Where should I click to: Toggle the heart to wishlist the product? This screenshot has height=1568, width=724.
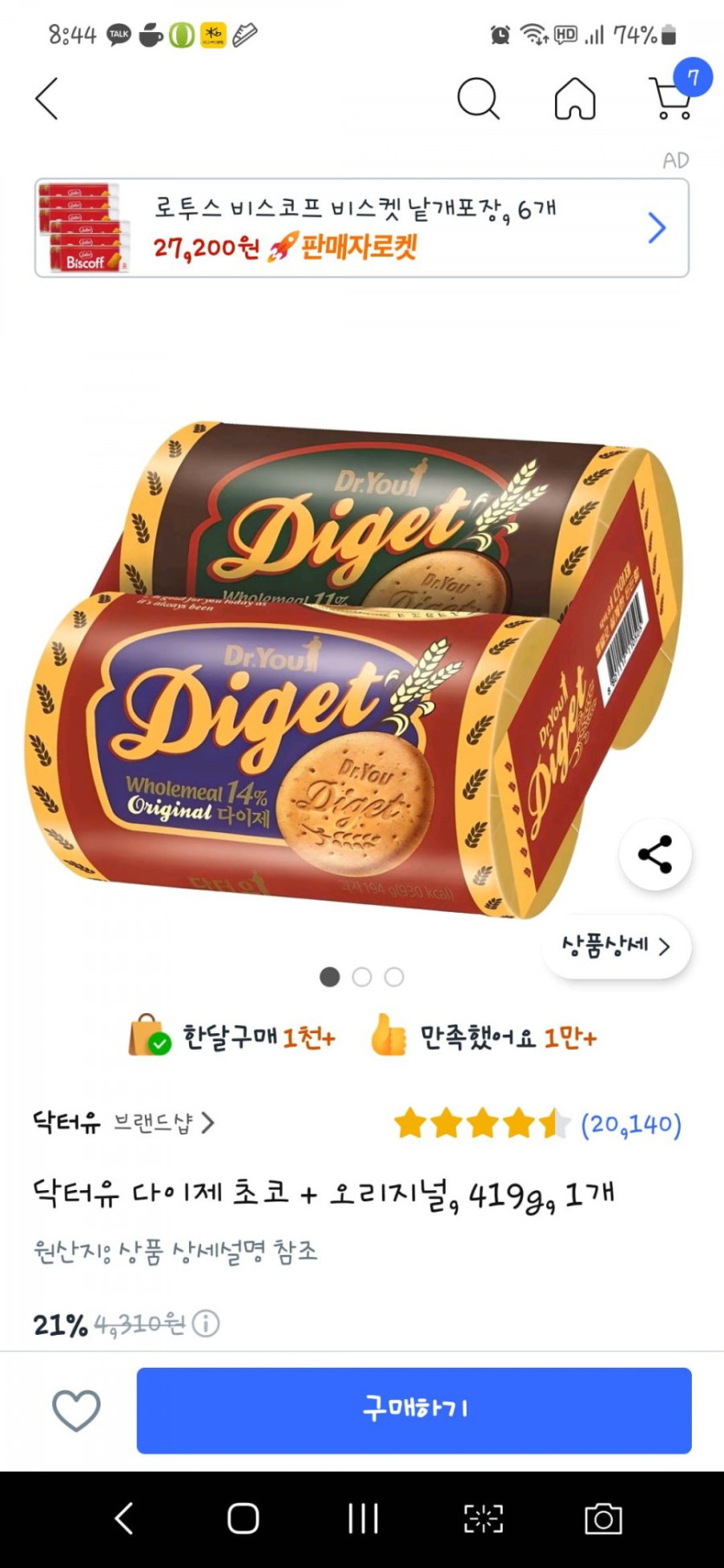[76, 1410]
